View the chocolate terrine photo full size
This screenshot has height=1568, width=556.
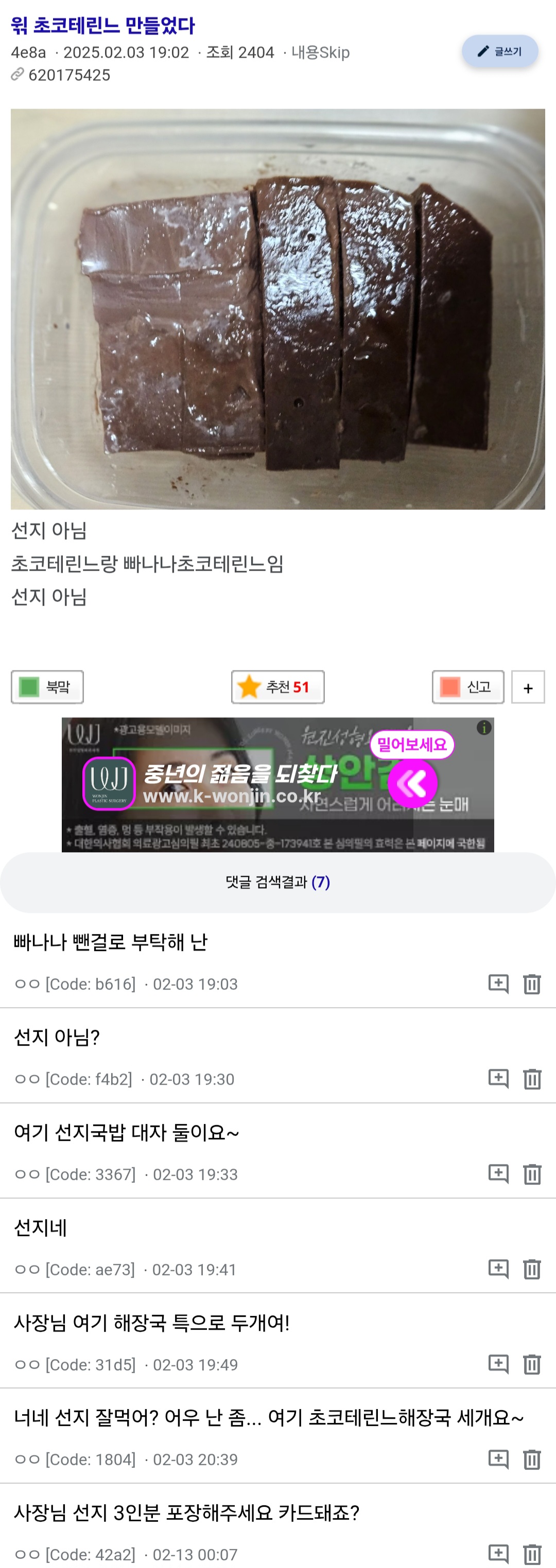pyautogui.click(x=277, y=309)
